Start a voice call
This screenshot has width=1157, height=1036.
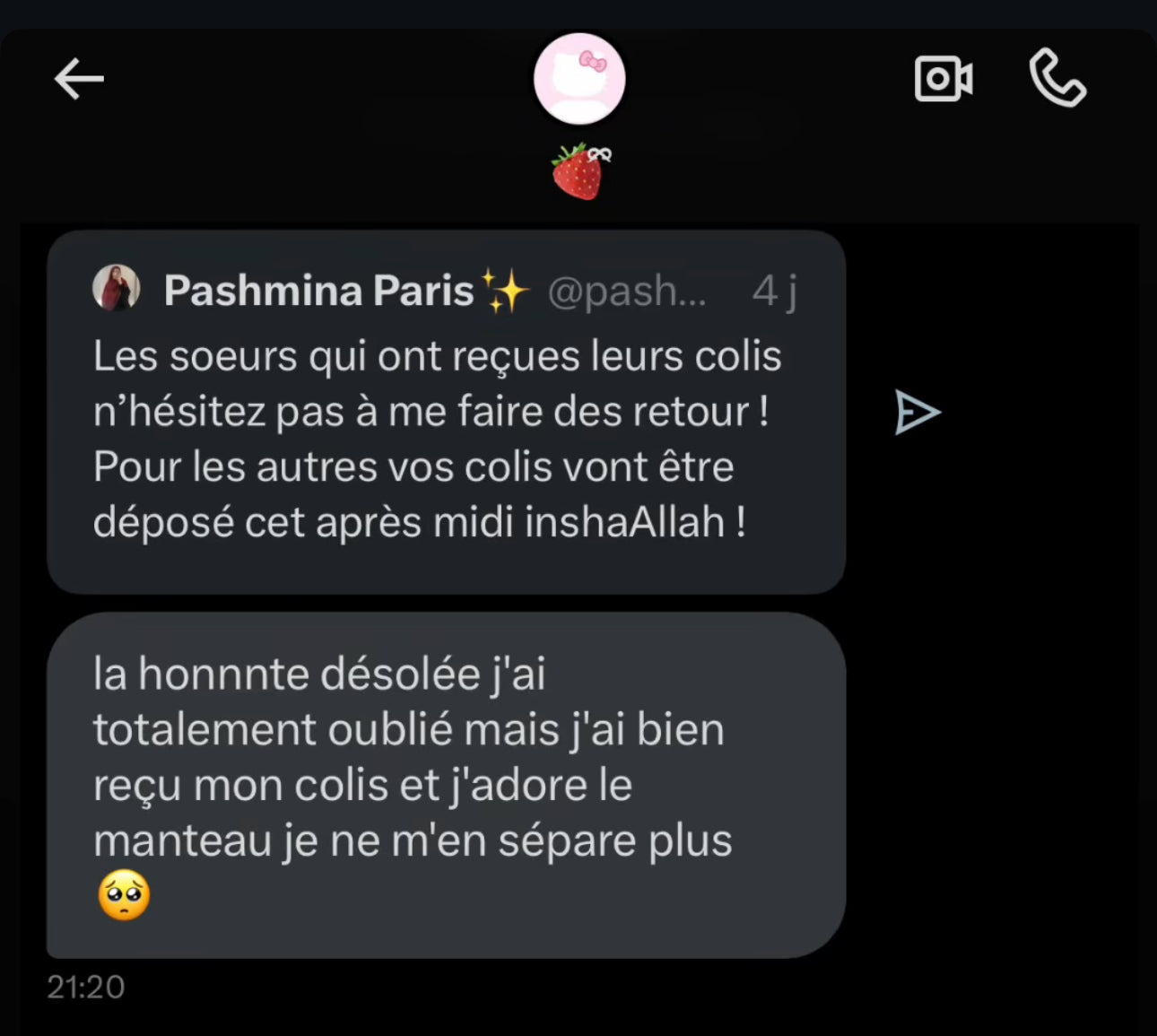pos(1057,79)
